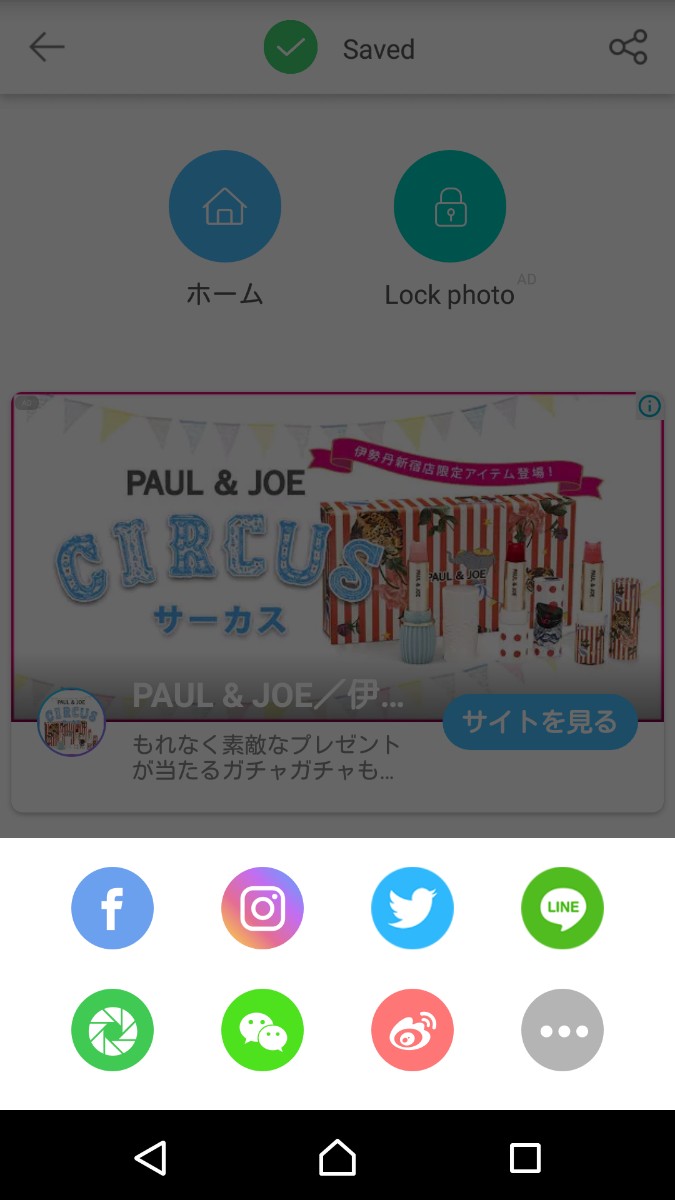Tap the system back button

pyautogui.click(x=150, y=1157)
